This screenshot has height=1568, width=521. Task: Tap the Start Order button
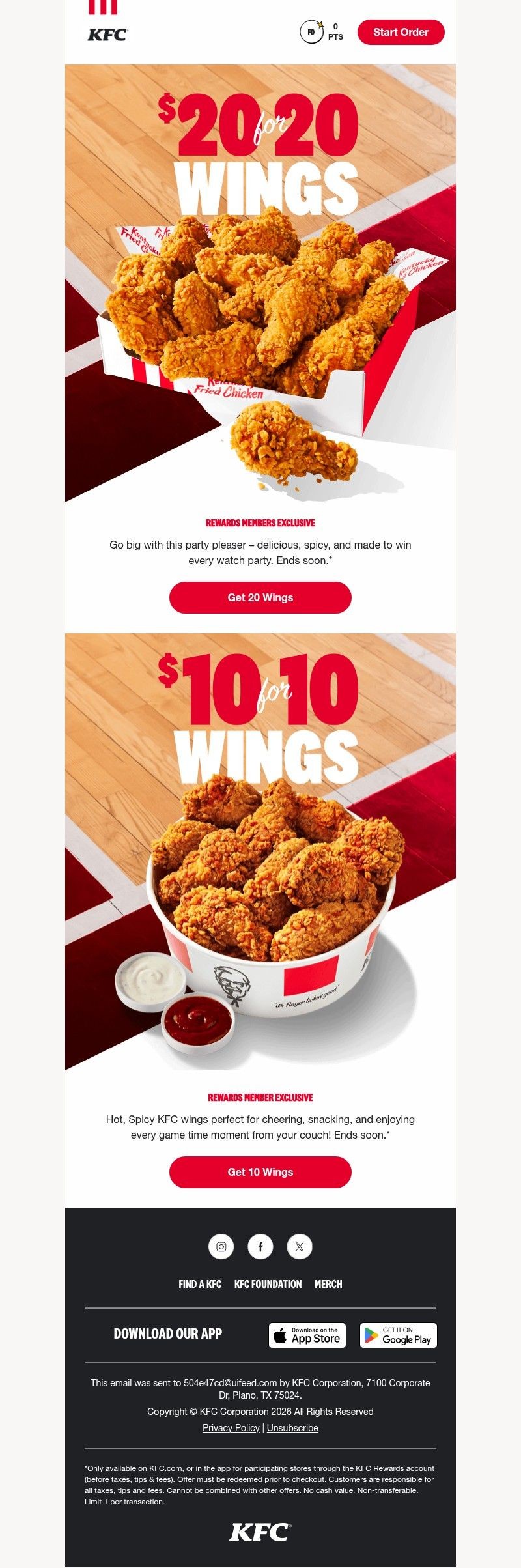(x=401, y=32)
